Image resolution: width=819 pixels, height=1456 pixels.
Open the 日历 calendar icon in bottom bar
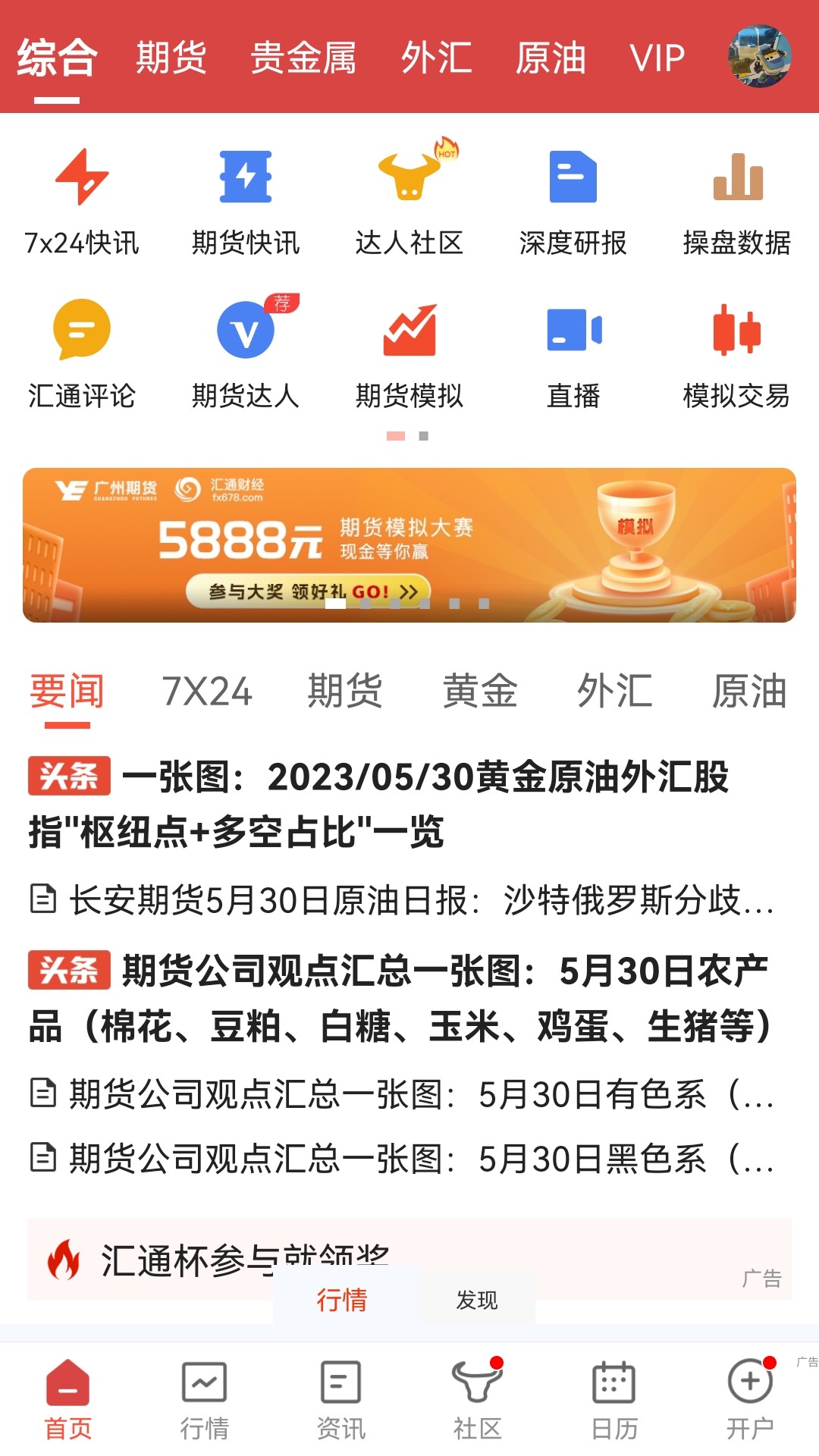[612, 1388]
